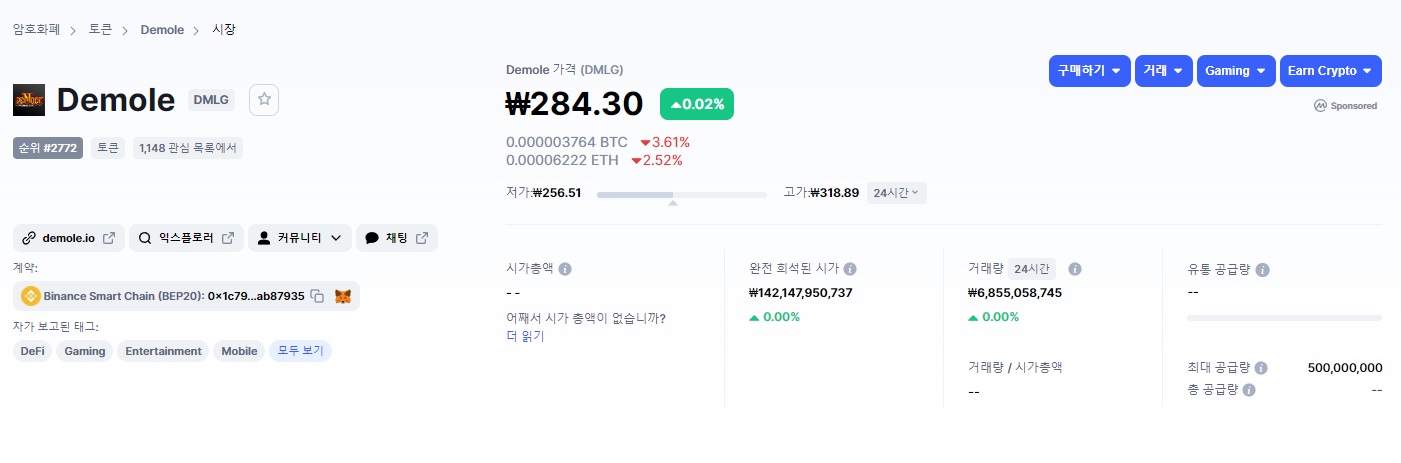Image resolution: width=1401 pixels, height=463 pixels.
Task: Copy the BEP20 contract address
Action: point(317,296)
